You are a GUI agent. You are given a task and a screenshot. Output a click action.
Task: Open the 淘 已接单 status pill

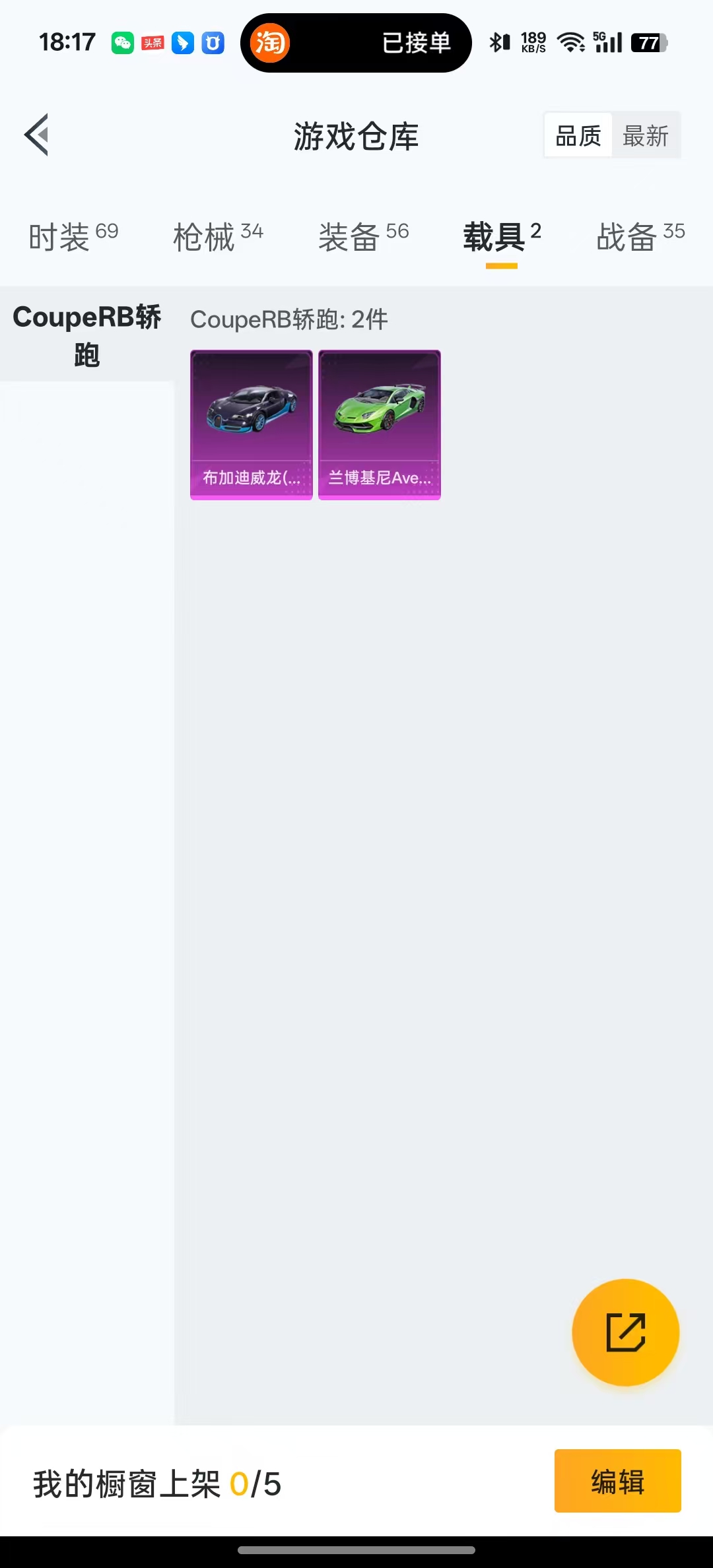356,43
